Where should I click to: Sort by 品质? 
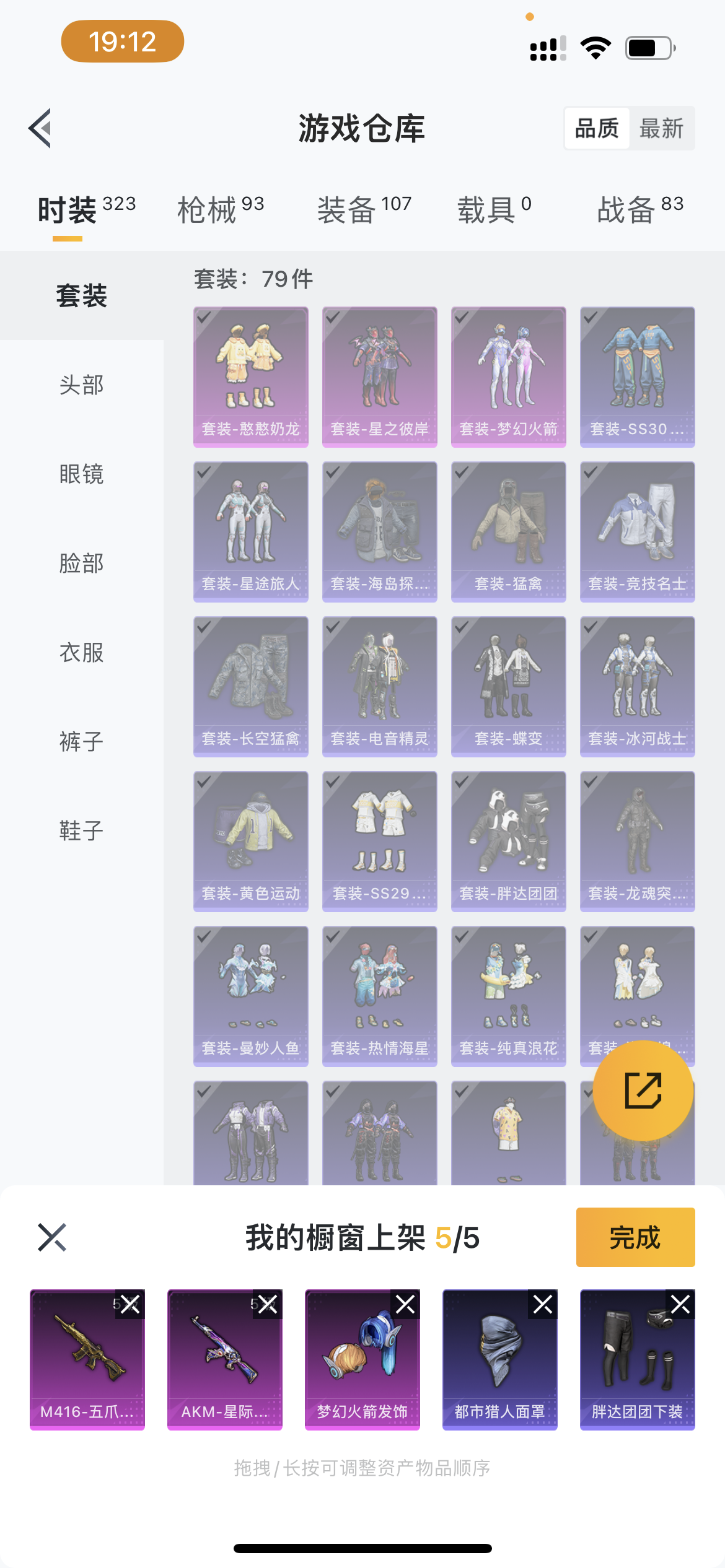tap(597, 128)
